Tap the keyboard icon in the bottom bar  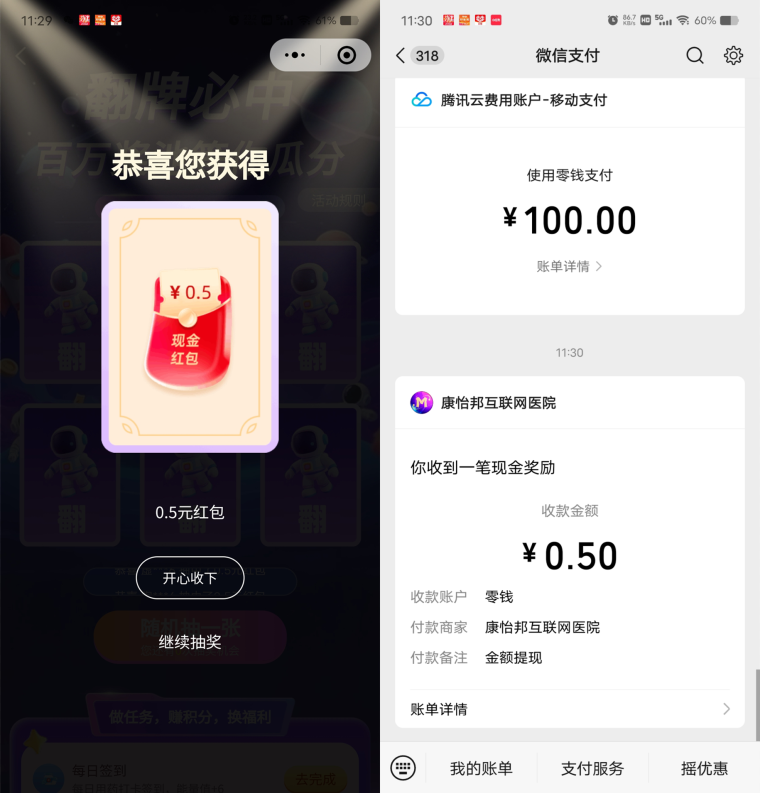(x=403, y=767)
